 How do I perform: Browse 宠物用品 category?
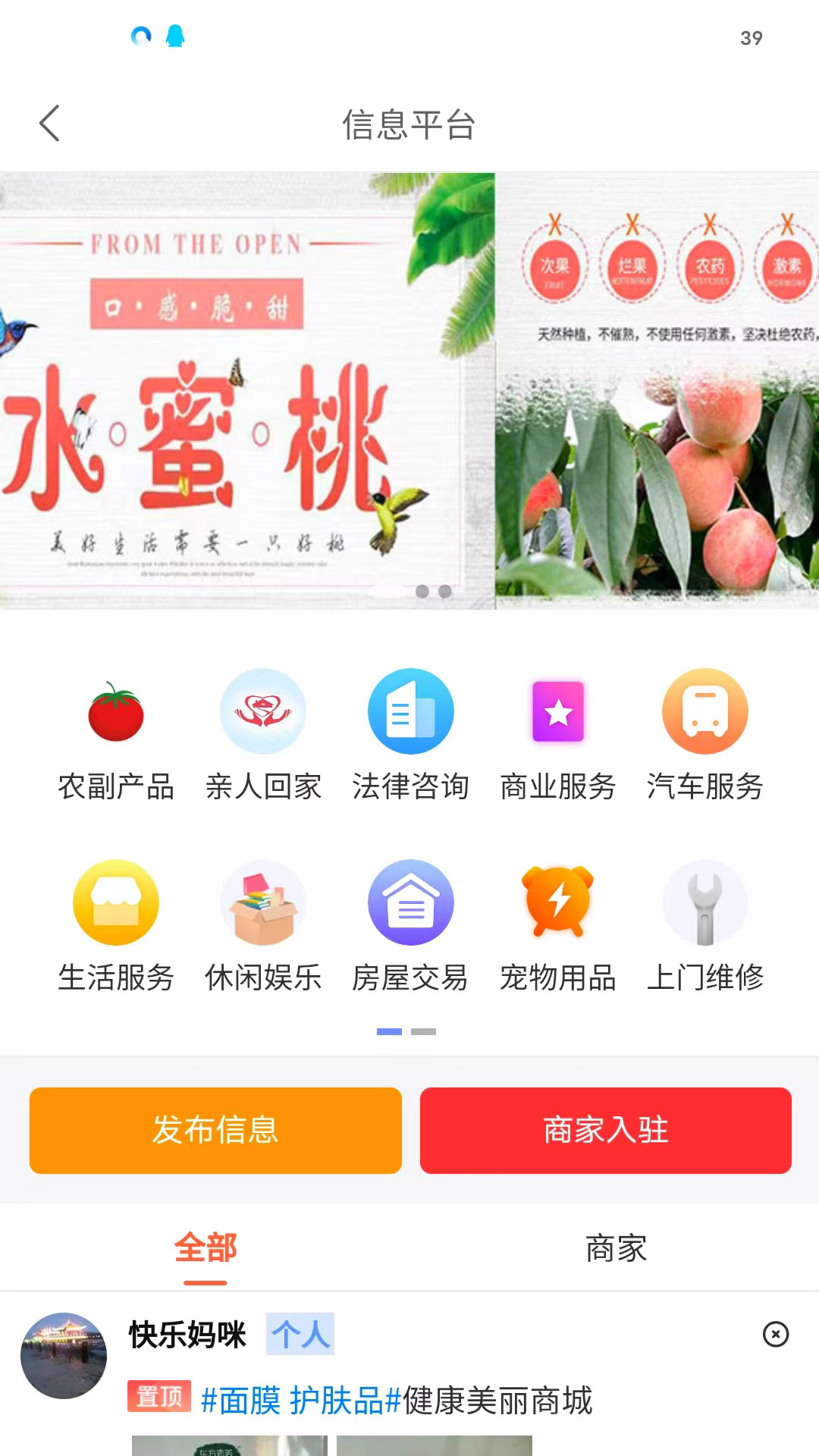tap(557, 927)
